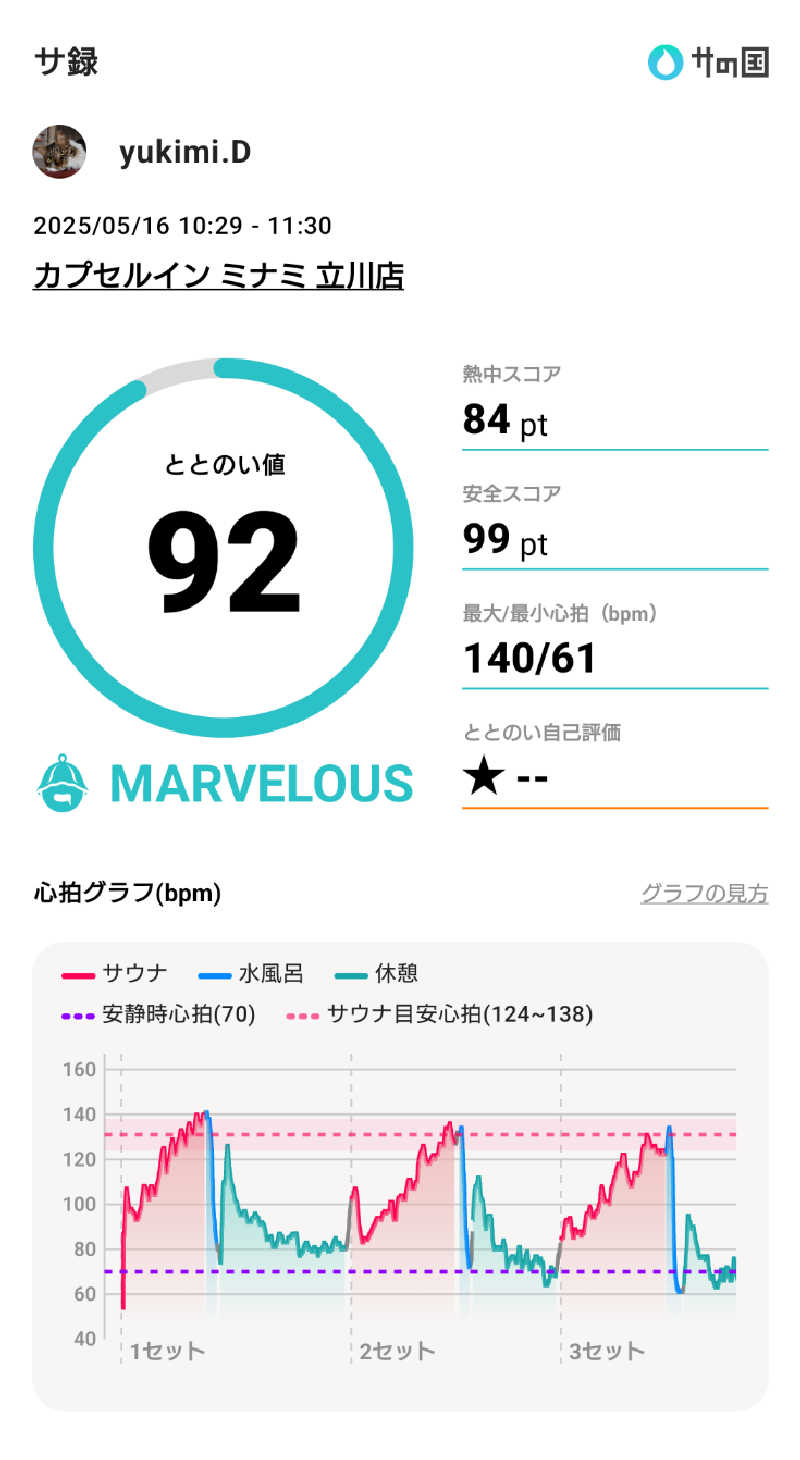View yukimi.D's profile picture

coord(59,152)
